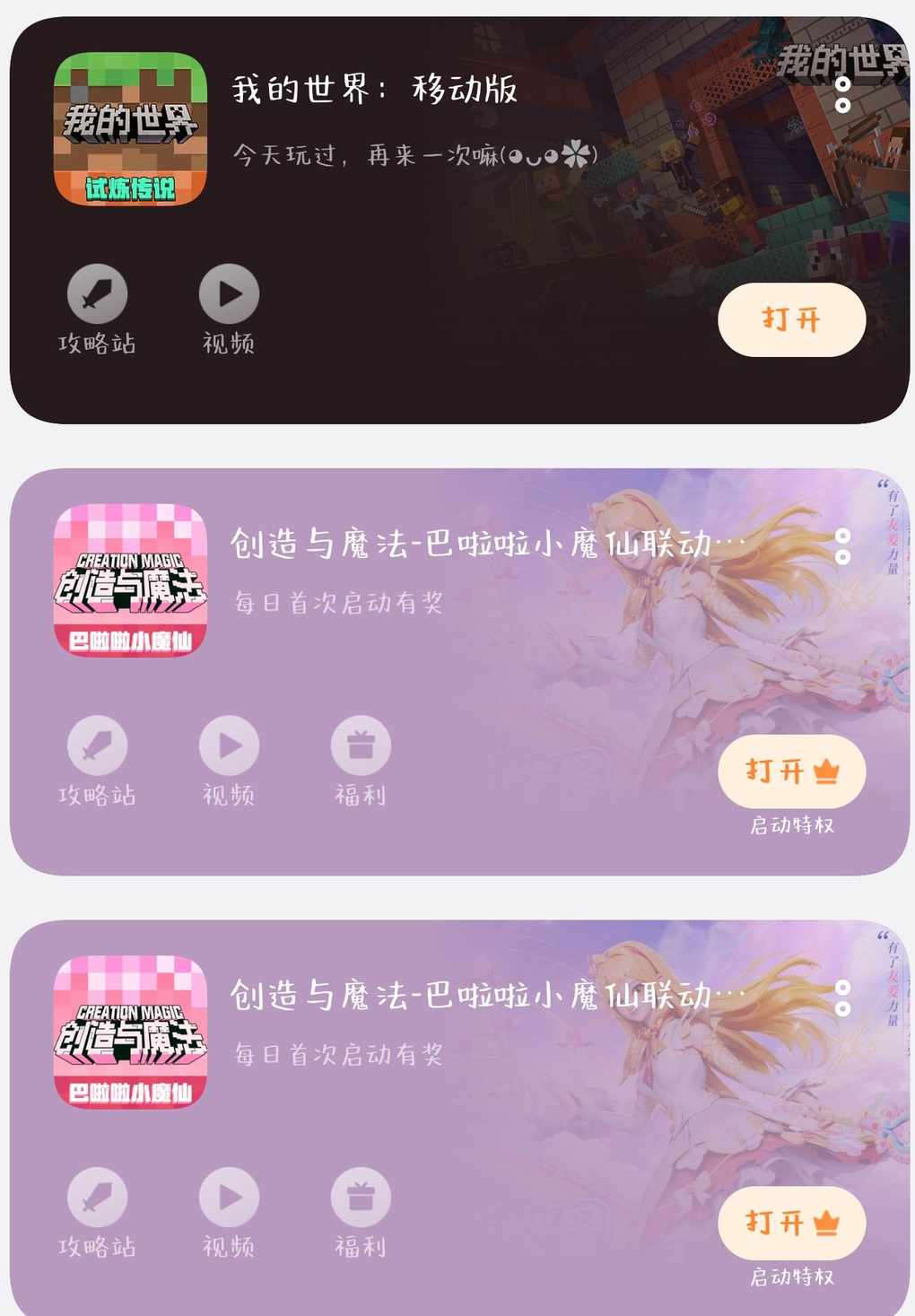Tap 打开 to launch 我的世界
Viewport: 915px width, 1316px height.
[791, 319]
